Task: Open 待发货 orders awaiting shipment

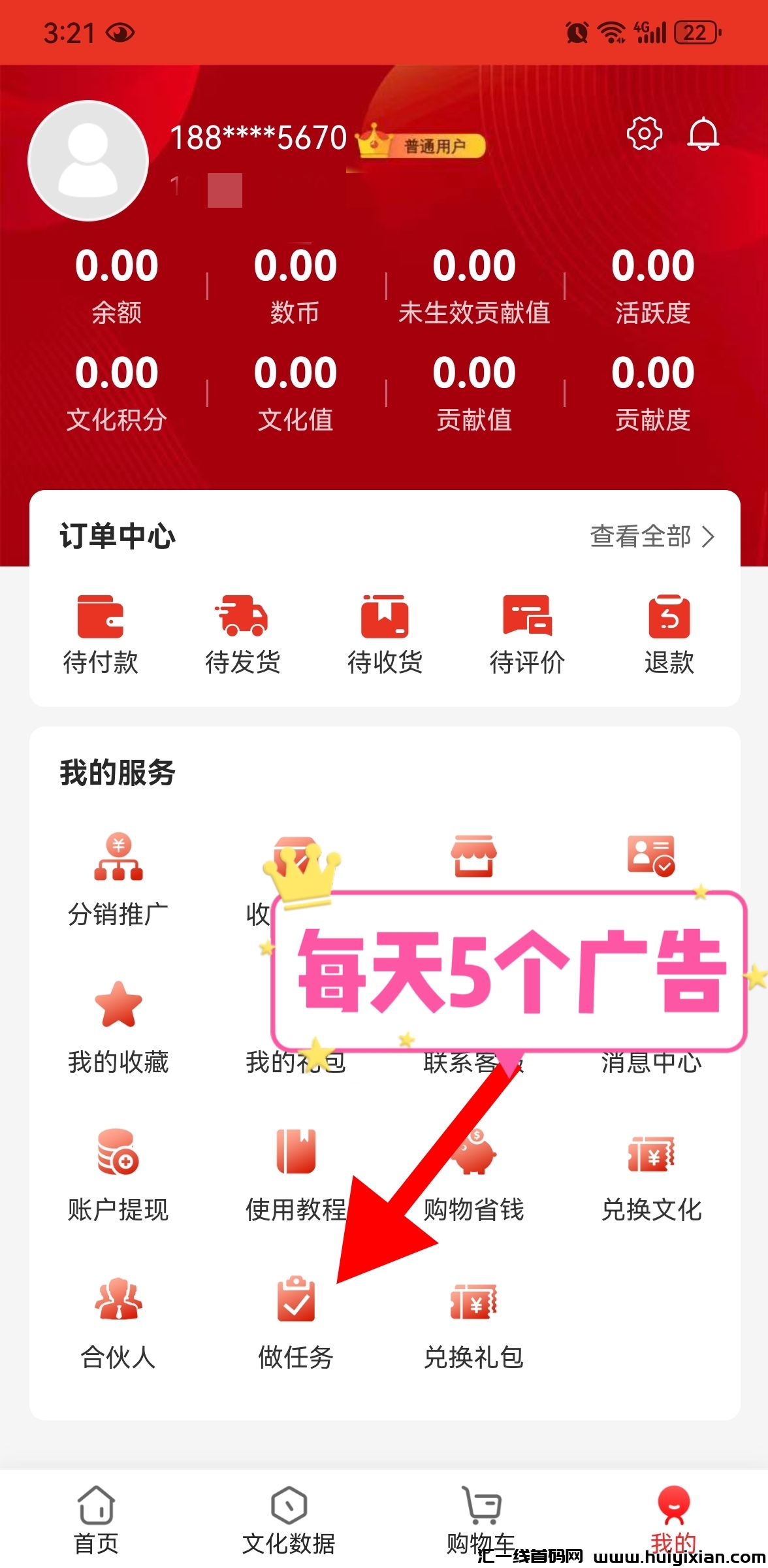Action: 242,633
